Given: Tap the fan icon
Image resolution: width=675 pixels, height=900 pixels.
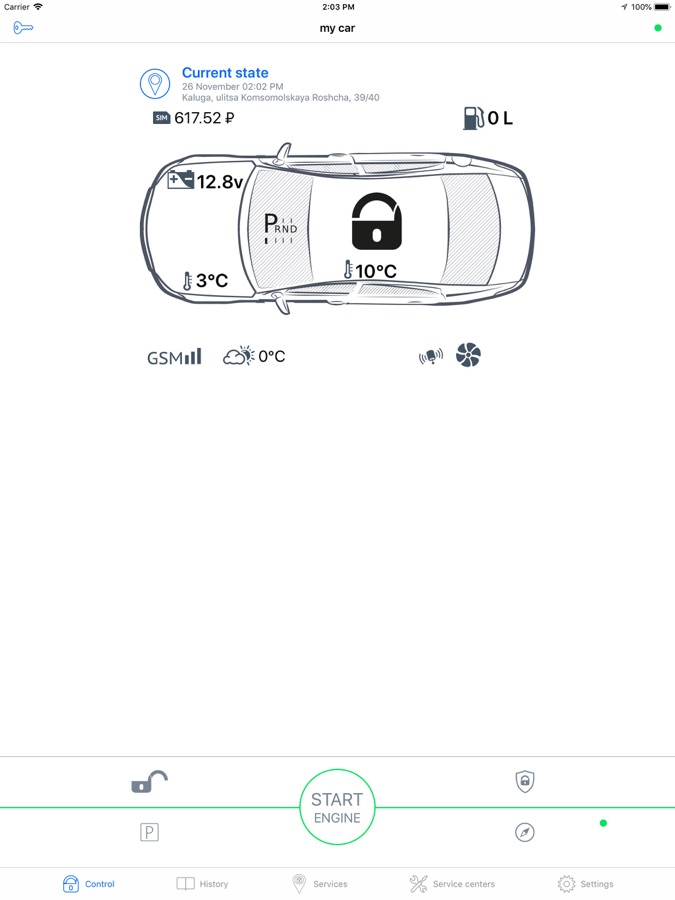Looking at the screenshot, I should [468, 355].
